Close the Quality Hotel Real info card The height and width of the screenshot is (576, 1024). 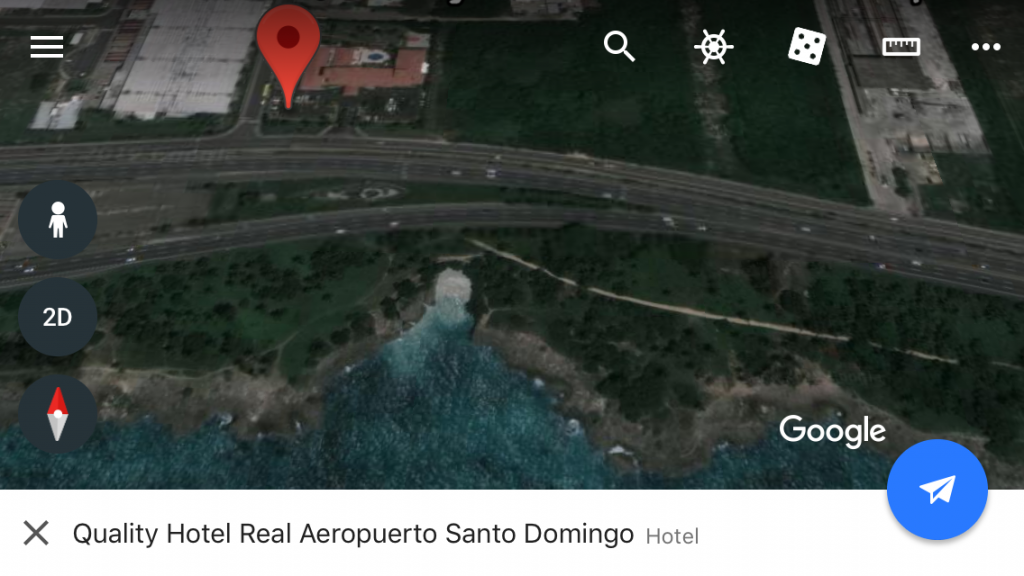coord(36,533)
